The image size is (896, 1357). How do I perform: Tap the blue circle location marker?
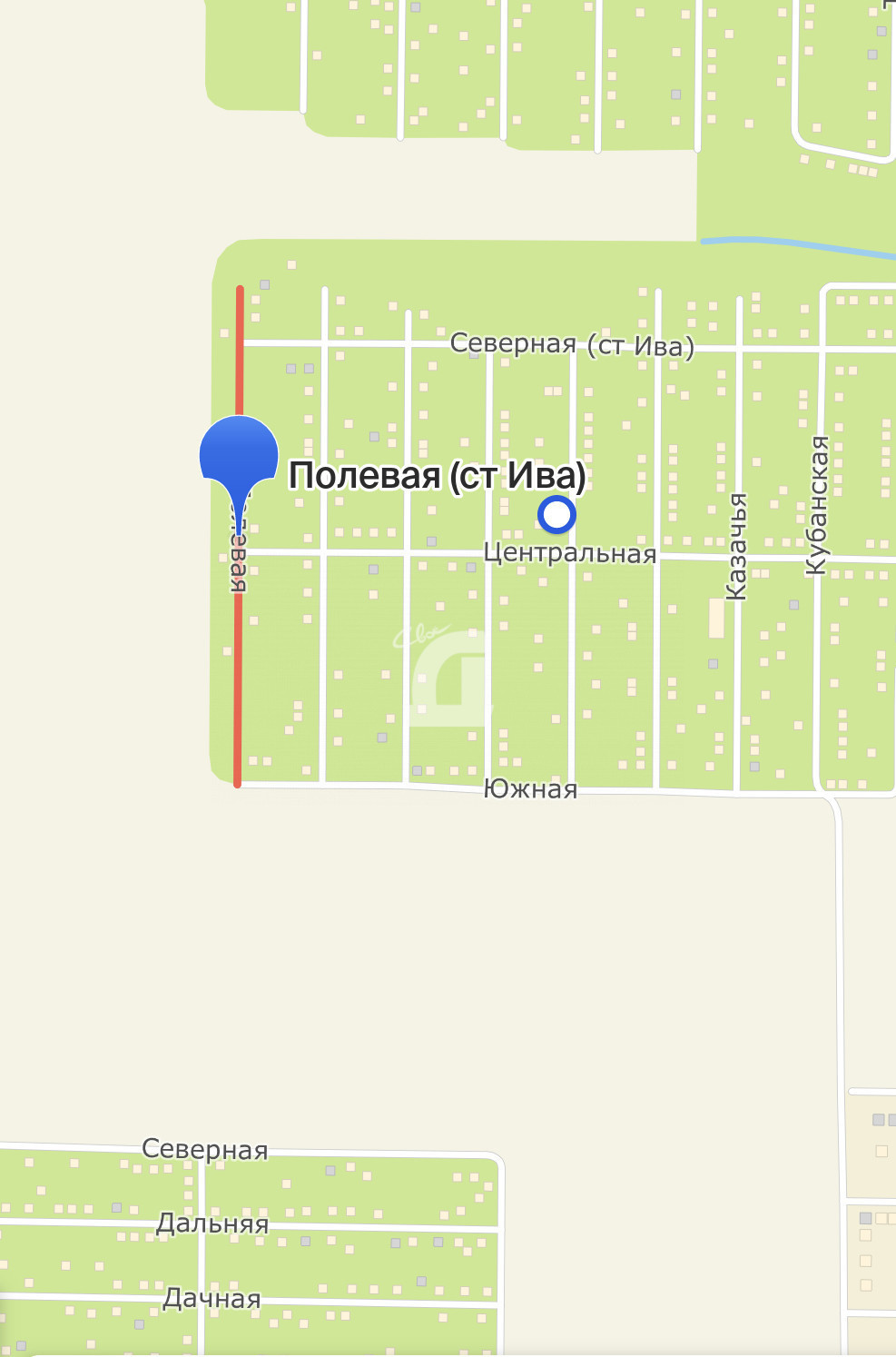coord(556,515)
